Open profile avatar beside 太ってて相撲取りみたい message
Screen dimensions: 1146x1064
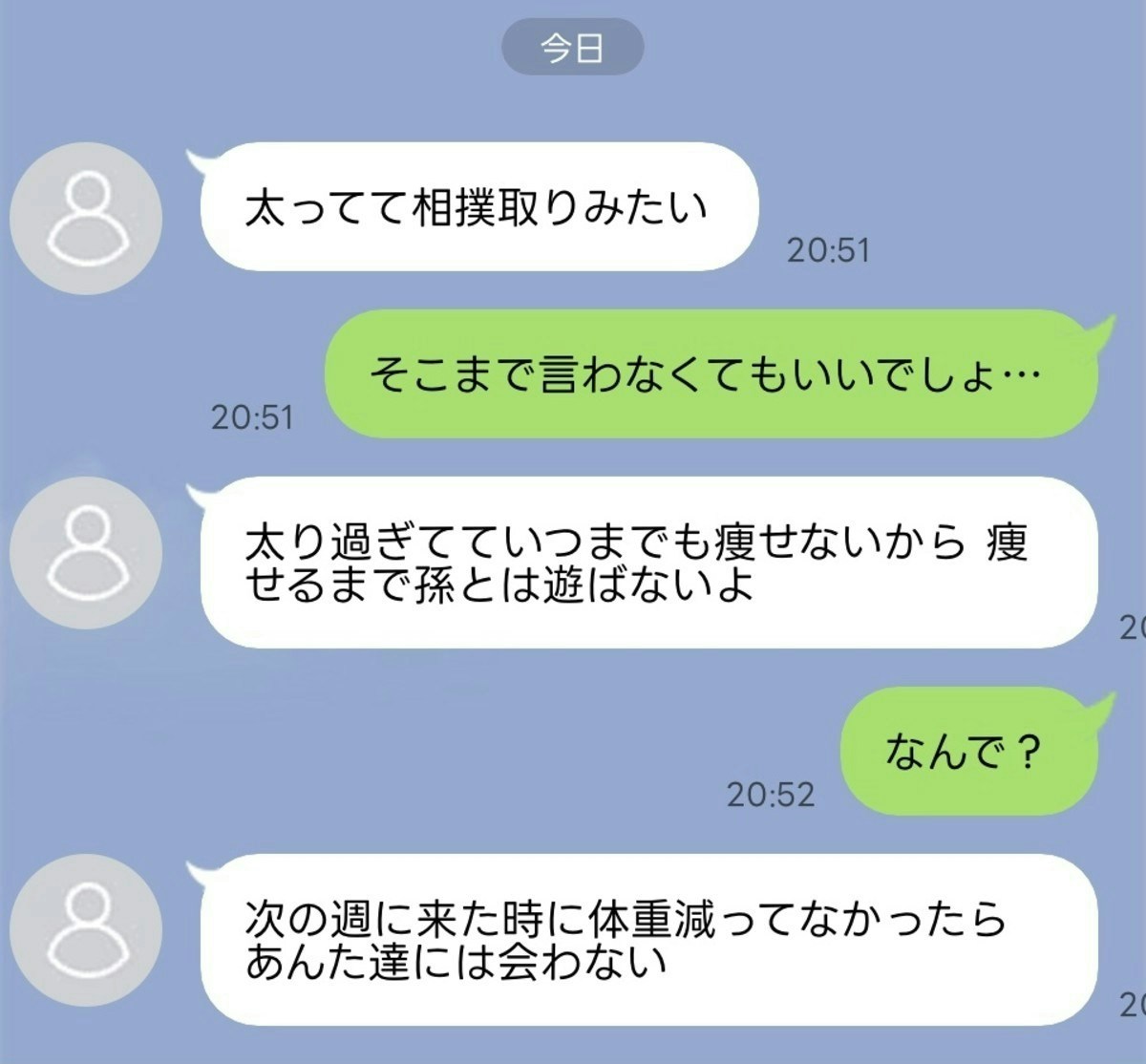click(86, 219)
